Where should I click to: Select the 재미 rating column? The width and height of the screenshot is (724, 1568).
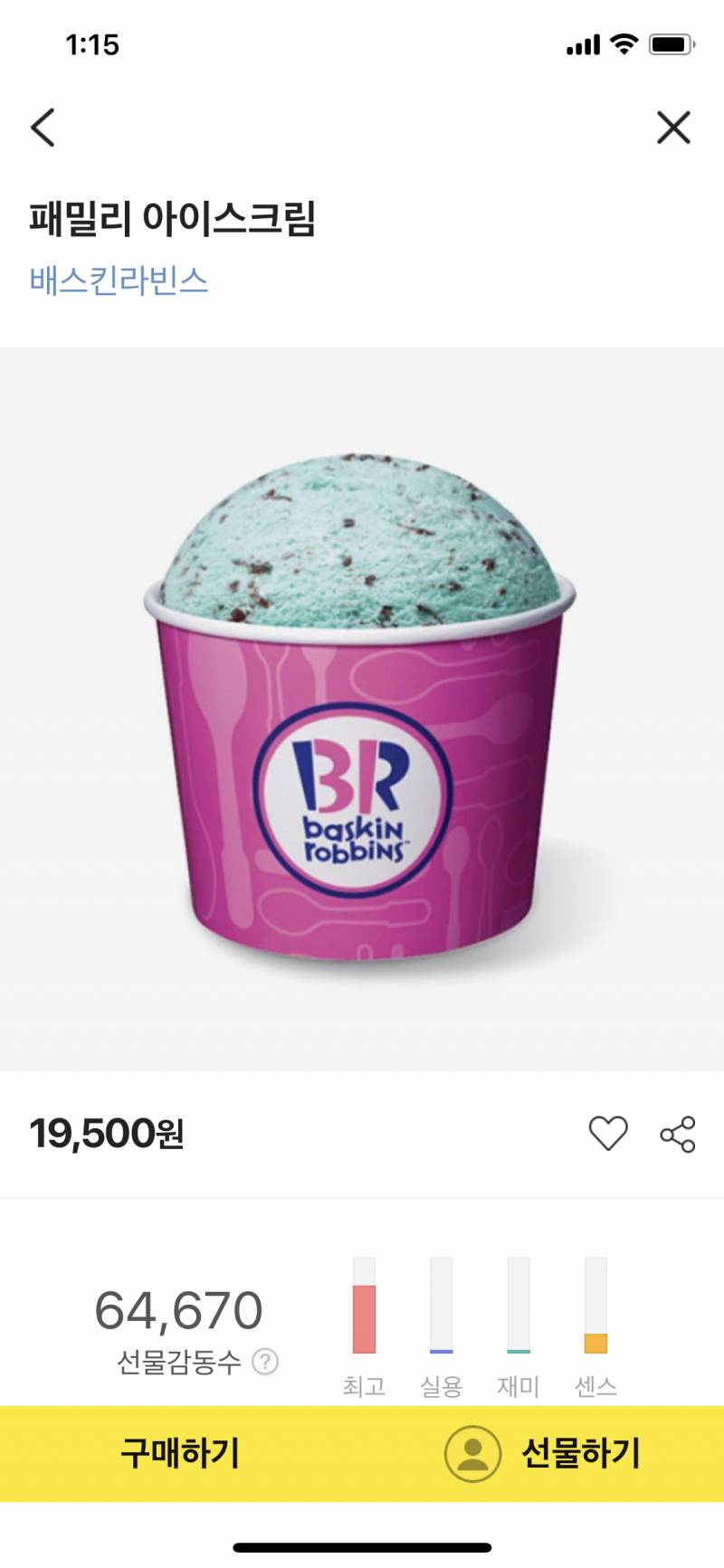coord(517,1303)
